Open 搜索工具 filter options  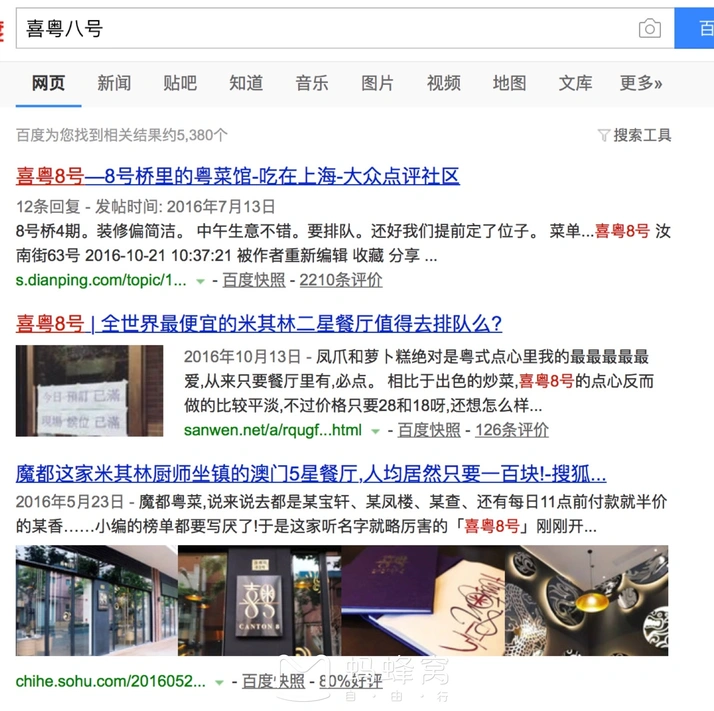pos(635,135)
